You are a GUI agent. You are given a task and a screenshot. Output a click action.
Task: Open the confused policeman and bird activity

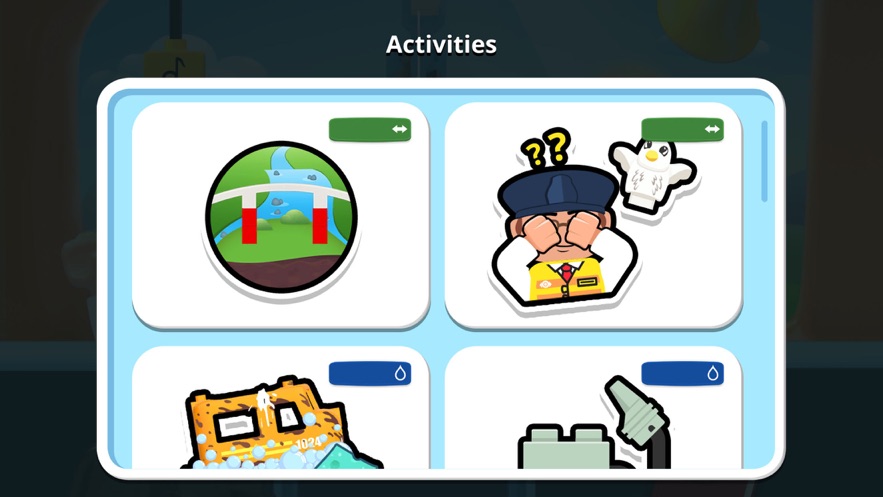[x=593, y=216]
